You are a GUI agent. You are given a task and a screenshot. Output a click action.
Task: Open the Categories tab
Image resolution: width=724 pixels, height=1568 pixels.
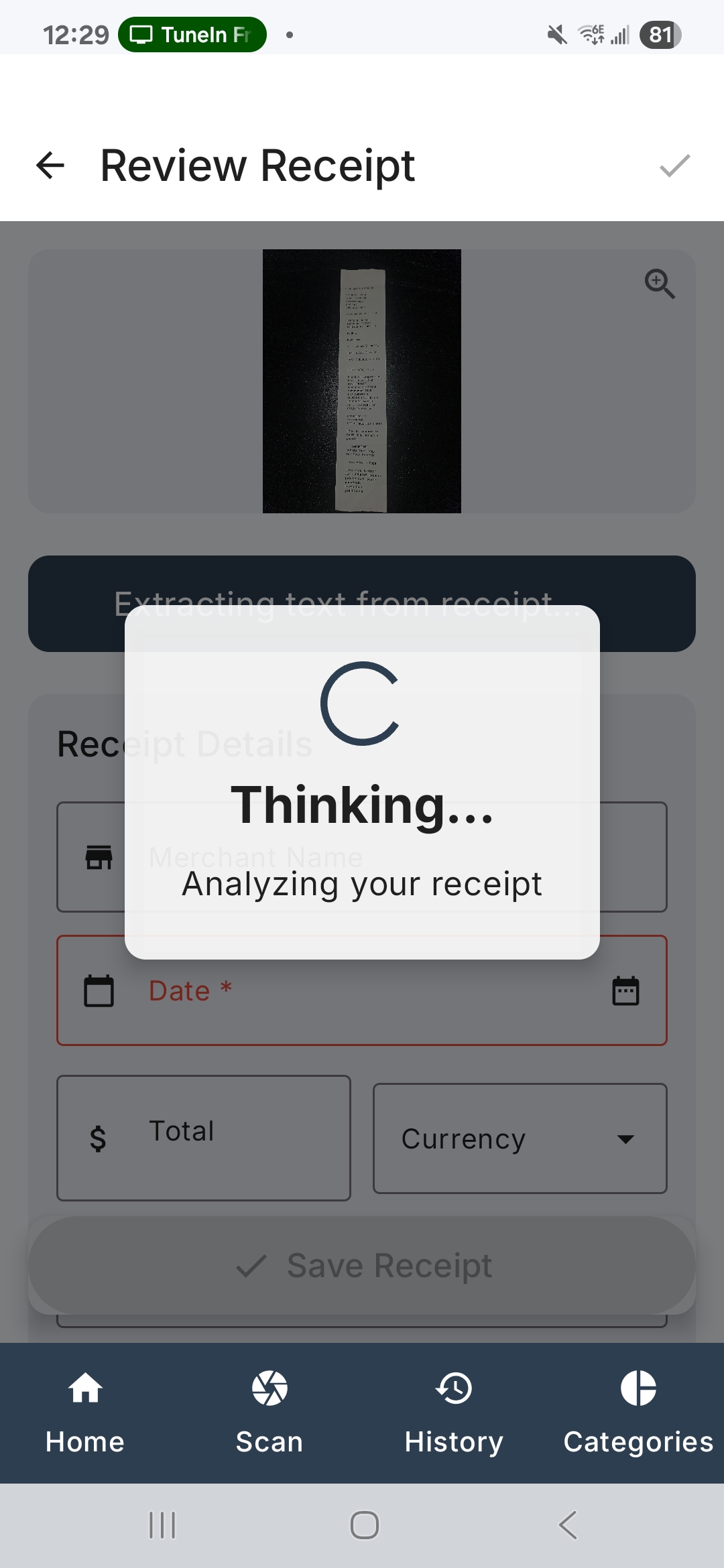click(638, 1412)
